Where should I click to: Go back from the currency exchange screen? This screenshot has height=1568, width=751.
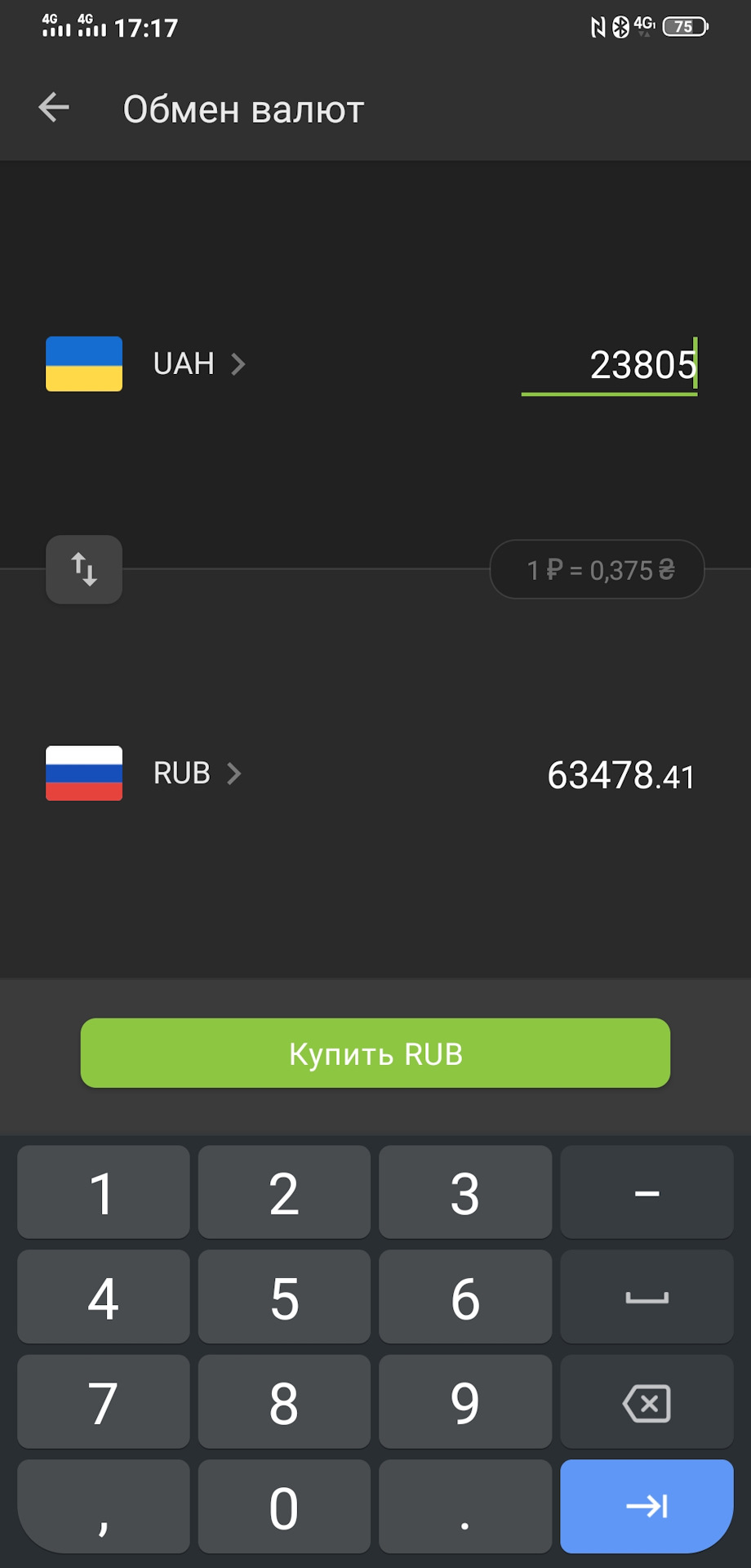click(x=54, y=108)
